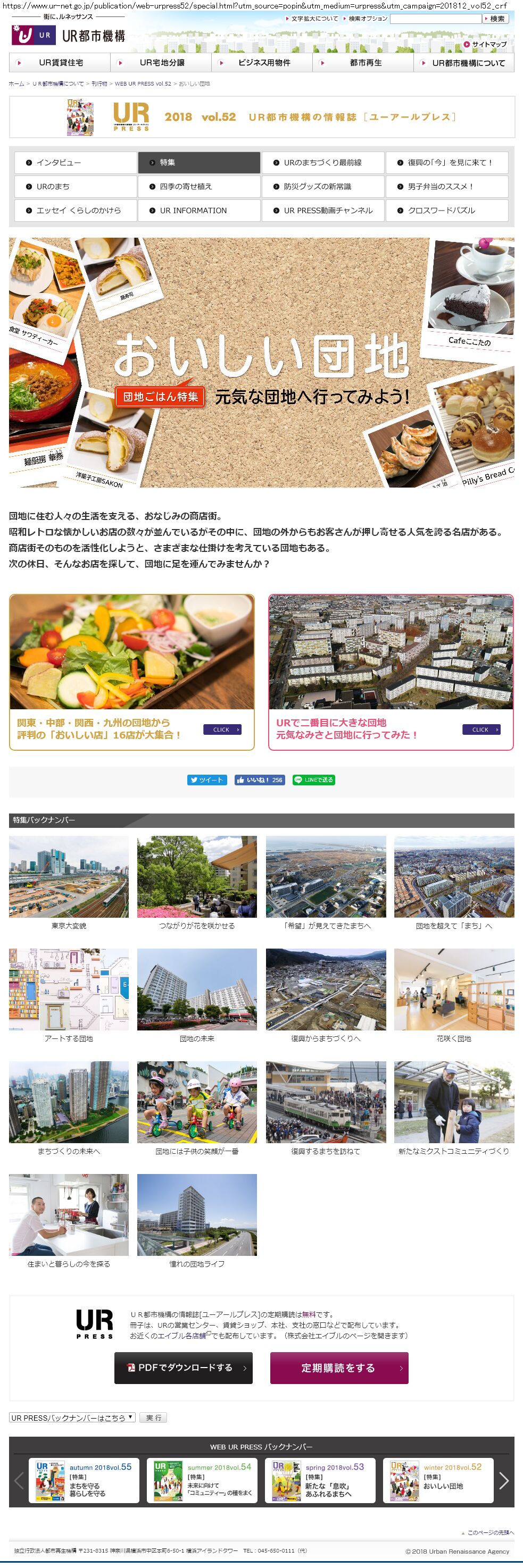523x1568 pixels.
Task: Show next issues with the carousel right arrow
Action: coord(503,1480)
